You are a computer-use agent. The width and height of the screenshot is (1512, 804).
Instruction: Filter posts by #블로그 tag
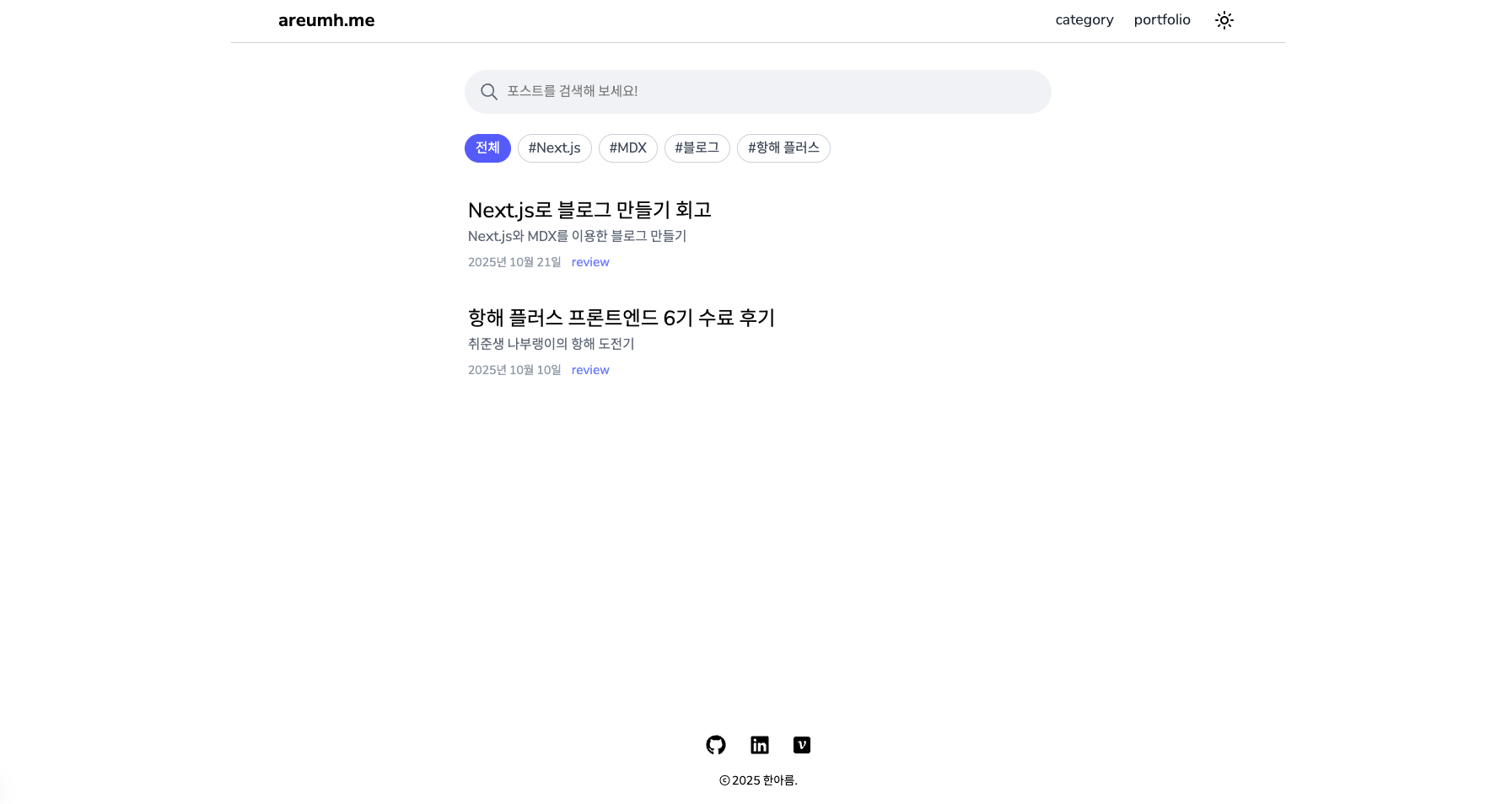(x=697, y=148)
